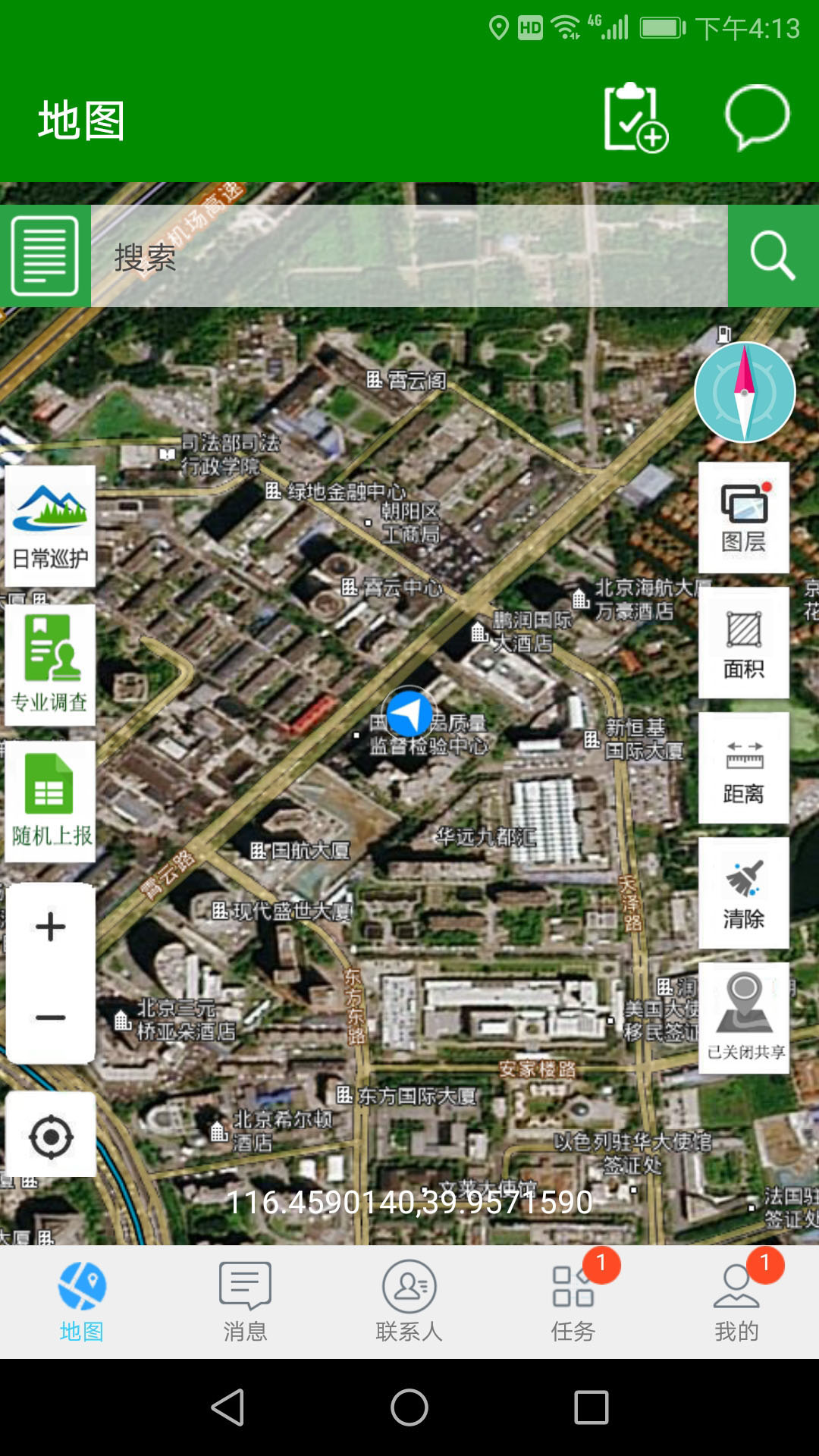Open 随机上报 random report
The image size is (819, 1456).
pyautogui.click(x=51, y=802)
